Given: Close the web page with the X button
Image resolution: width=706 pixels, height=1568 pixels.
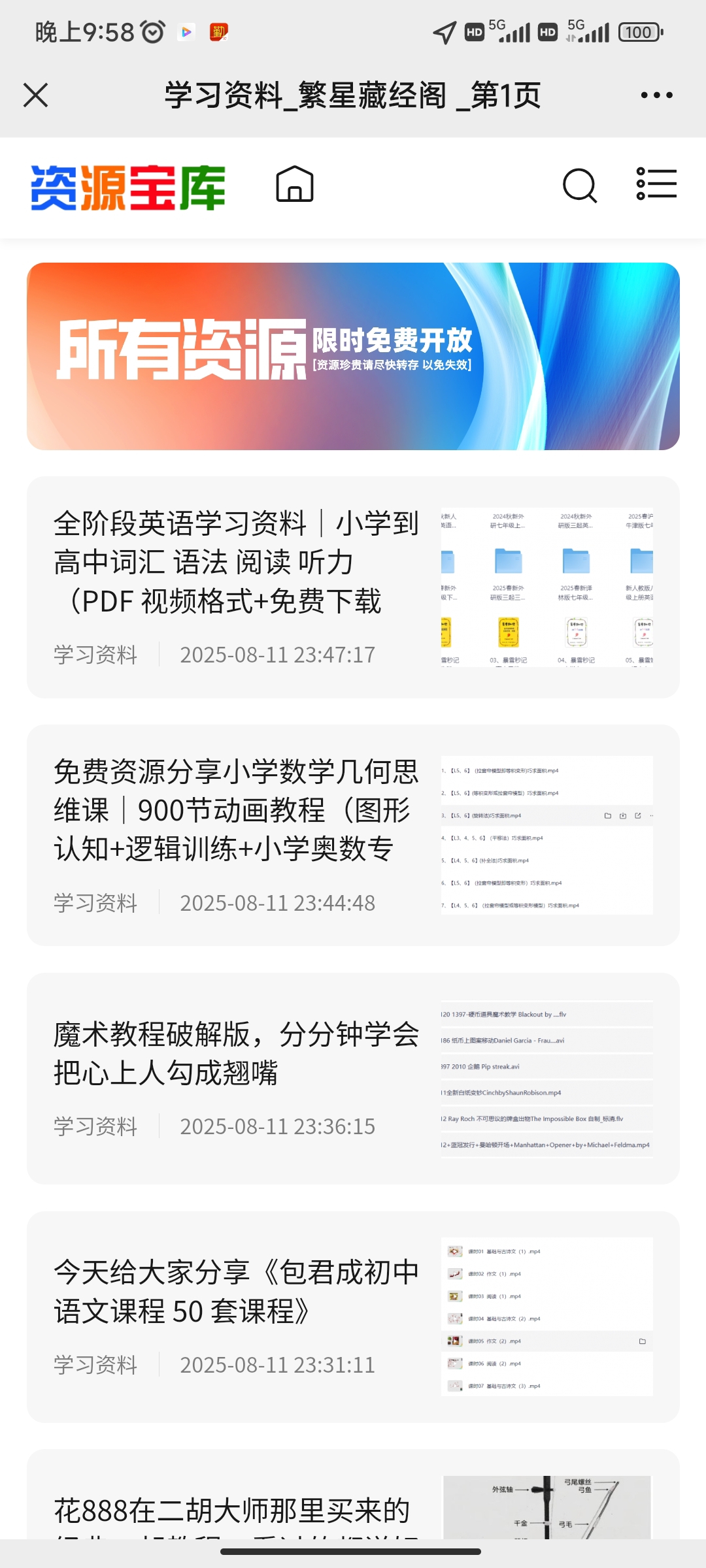Looking at the screenshot, I should pyautogui.click(x=36, y=95).
